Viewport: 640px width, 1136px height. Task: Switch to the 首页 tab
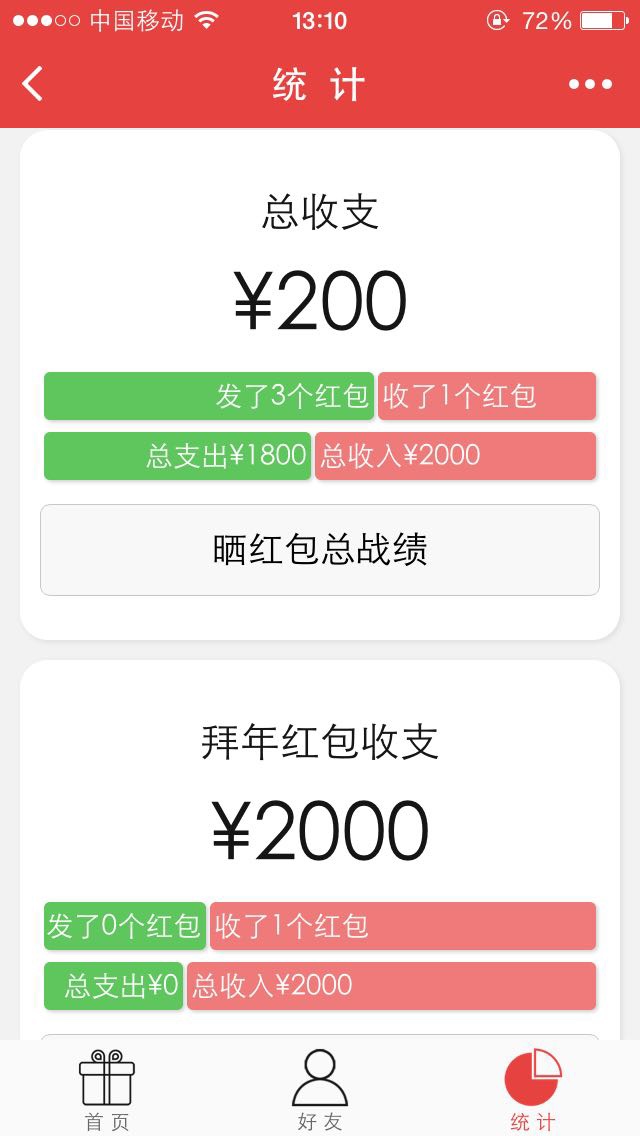107,1090
